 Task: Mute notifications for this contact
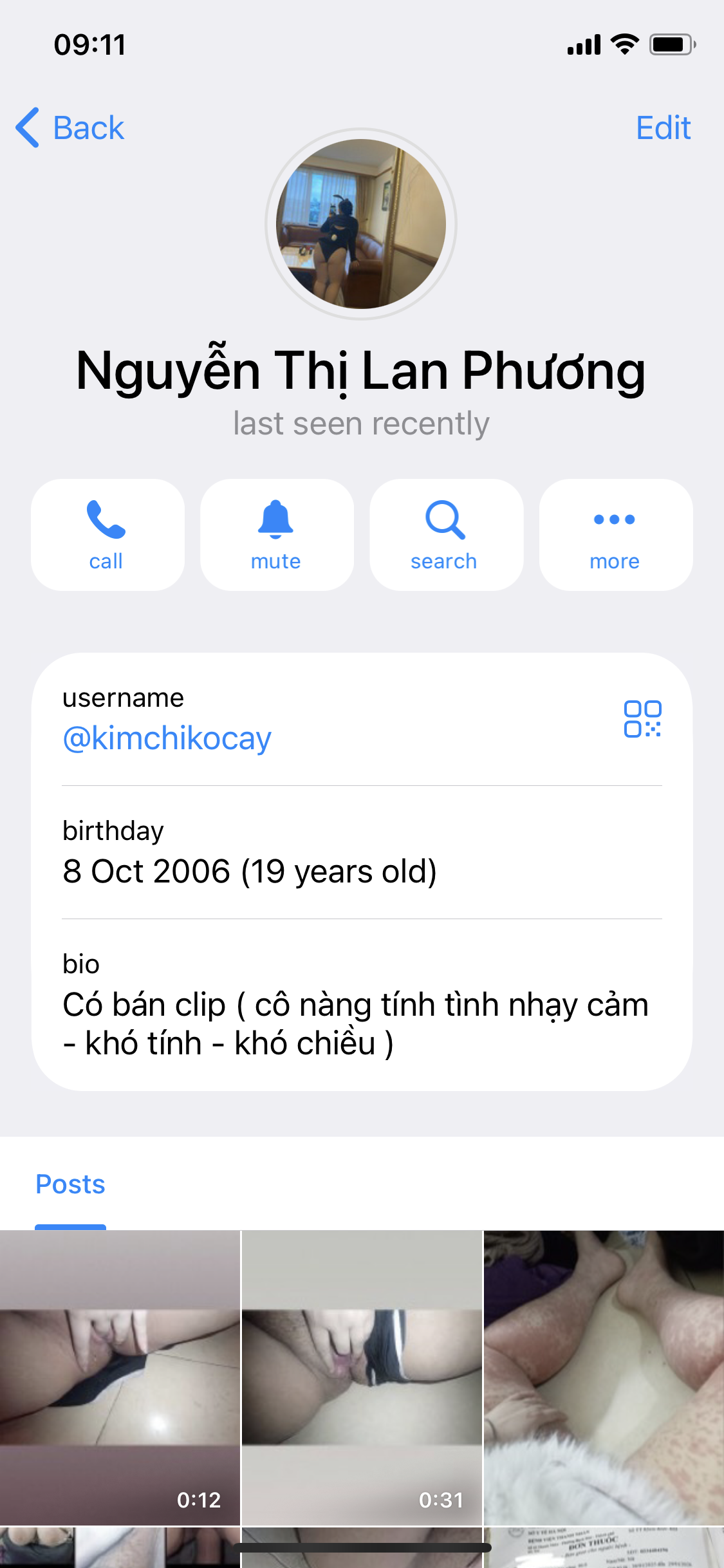point(277,534)
